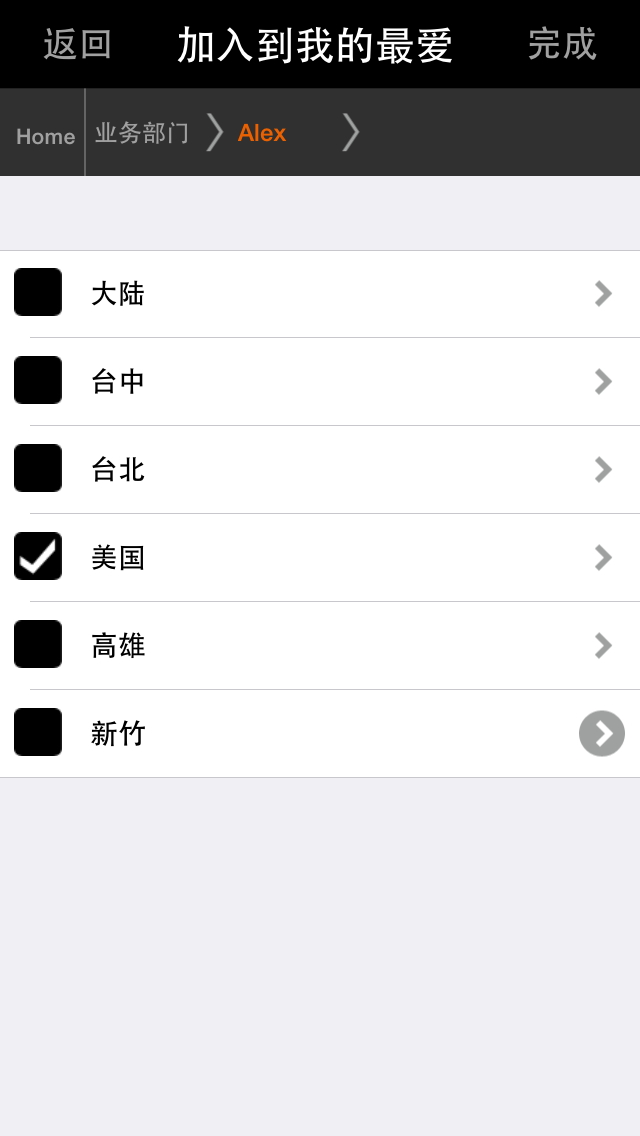Check the 大陆 checkbox
The image size is (640, 1136).
38,292
